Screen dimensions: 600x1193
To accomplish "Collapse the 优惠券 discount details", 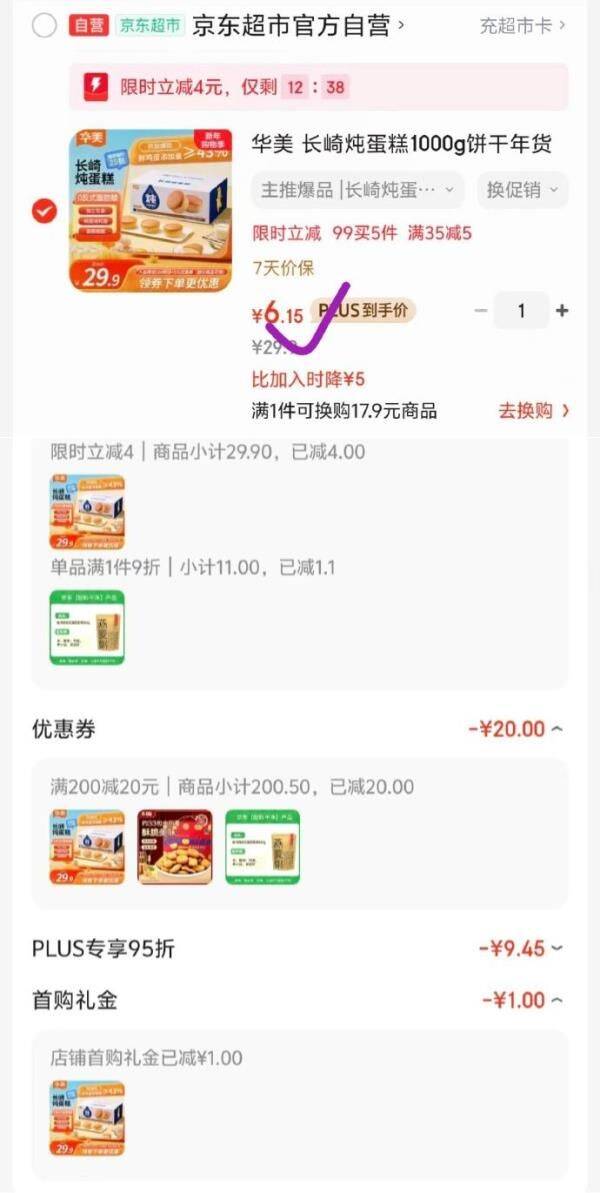I will click(556, 729).
